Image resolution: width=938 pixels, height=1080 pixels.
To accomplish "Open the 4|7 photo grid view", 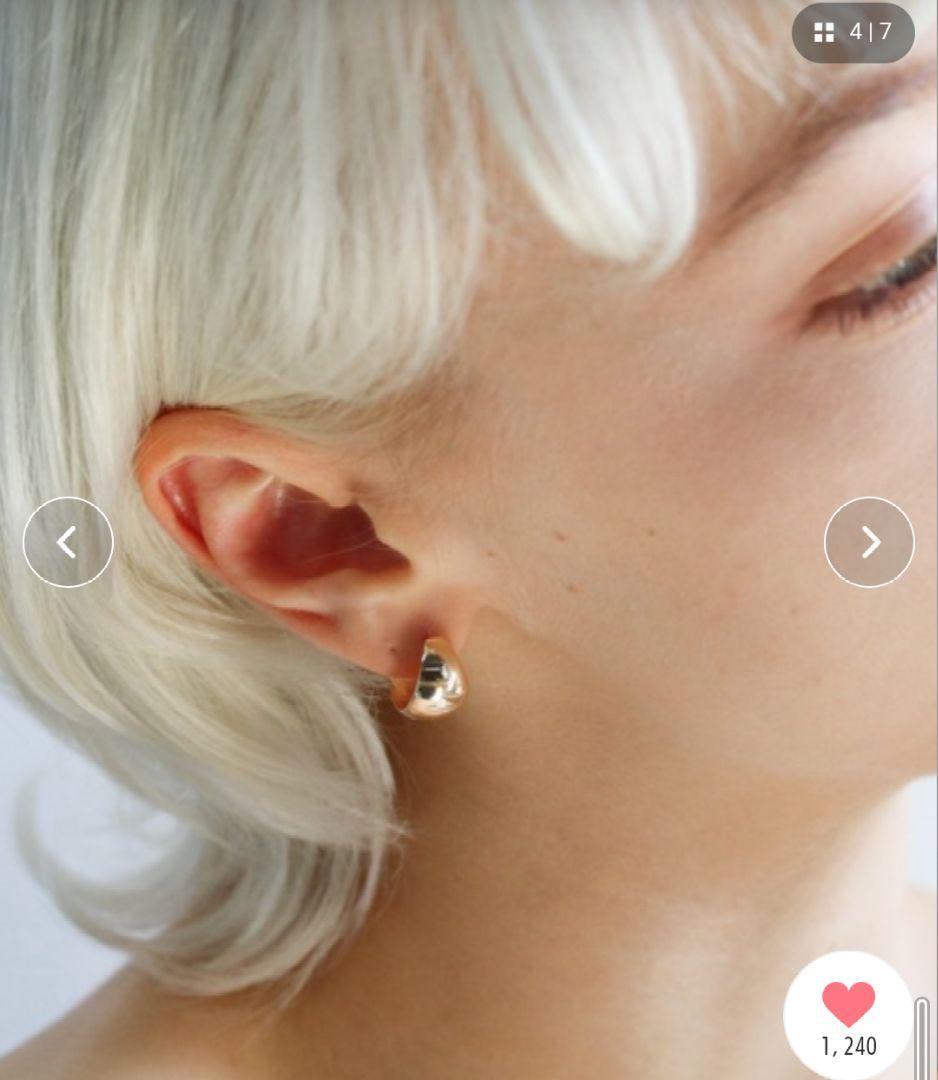I will 853,32.
